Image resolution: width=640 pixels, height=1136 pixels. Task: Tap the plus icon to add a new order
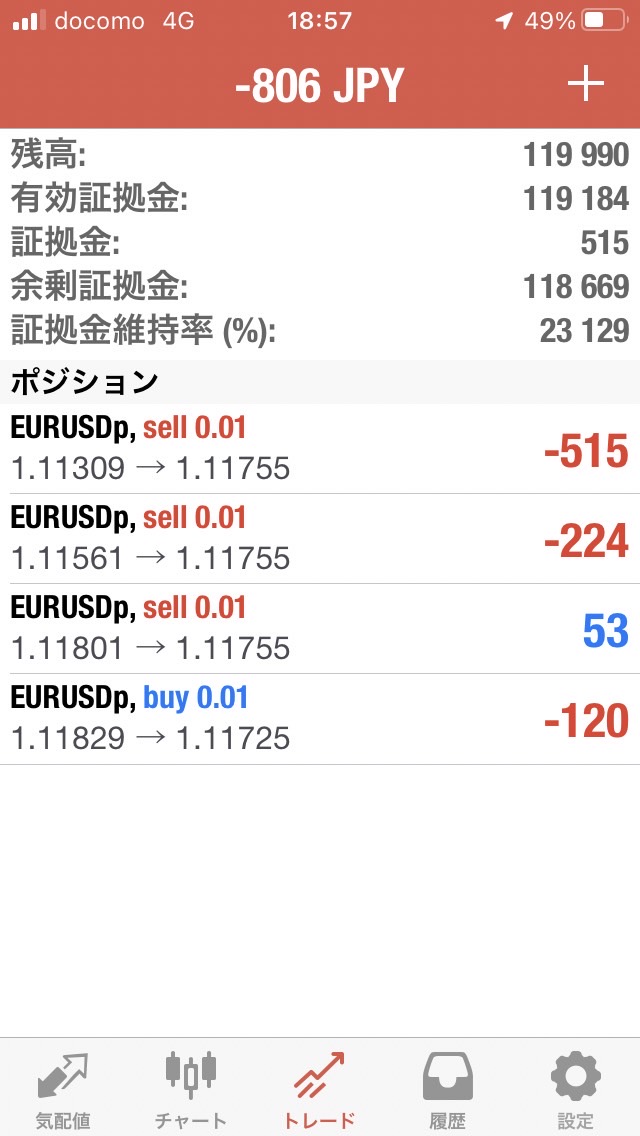[586, 85]
